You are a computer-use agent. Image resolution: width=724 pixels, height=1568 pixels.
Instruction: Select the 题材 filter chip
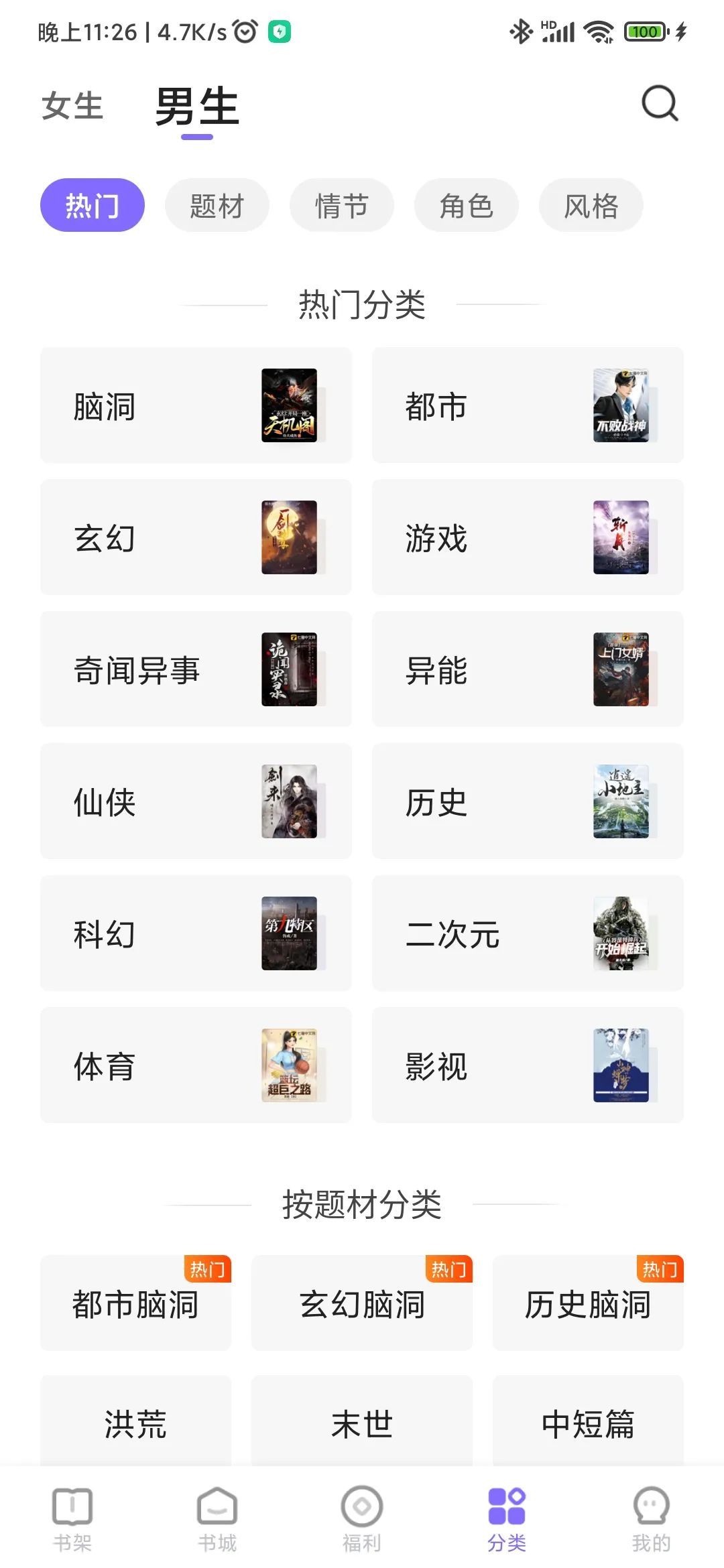(x=217, y=205)
